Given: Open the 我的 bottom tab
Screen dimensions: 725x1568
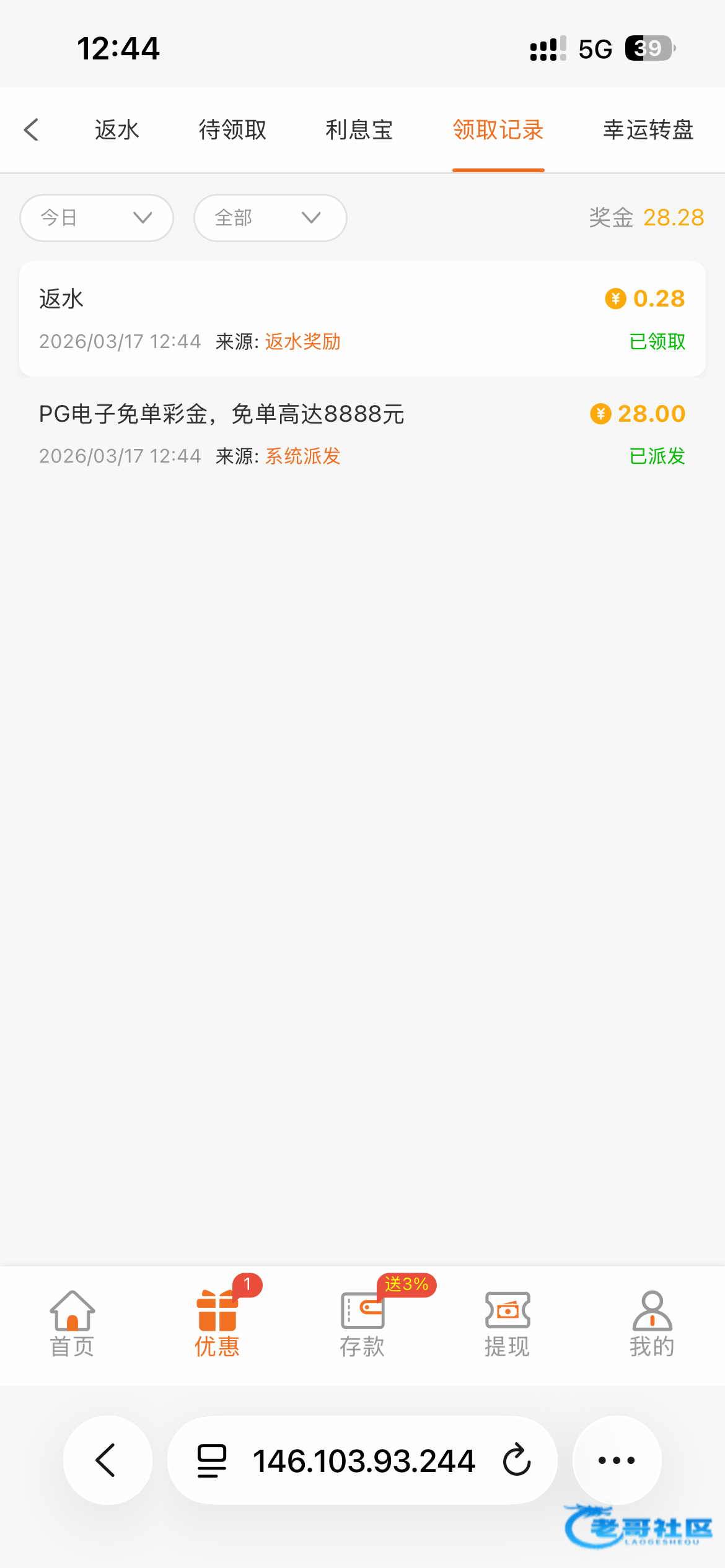Looking at the screenshot, I should click(x=652, y=1325).
